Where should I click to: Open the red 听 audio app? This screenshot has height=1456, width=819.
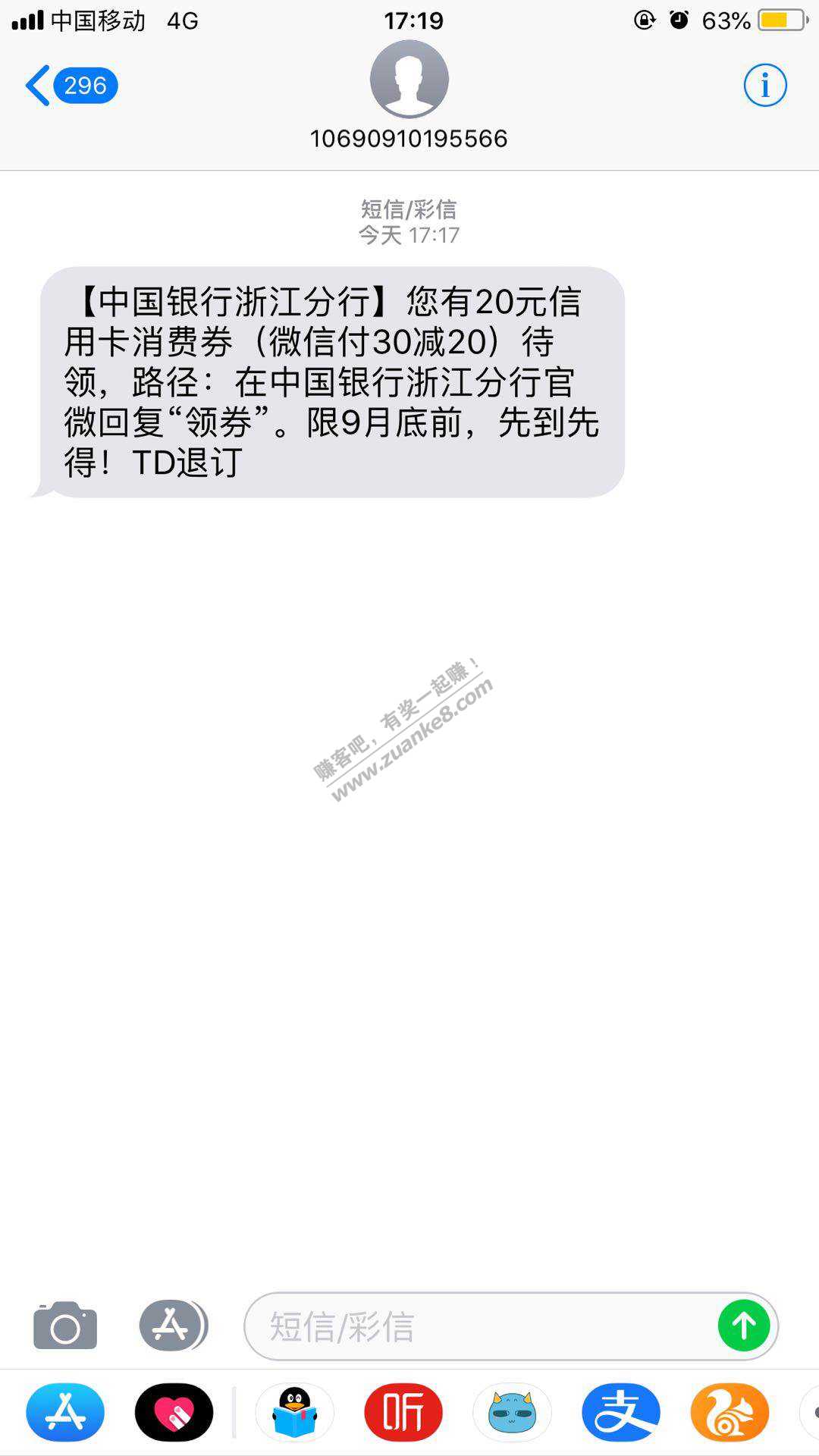coord(403,1412)
